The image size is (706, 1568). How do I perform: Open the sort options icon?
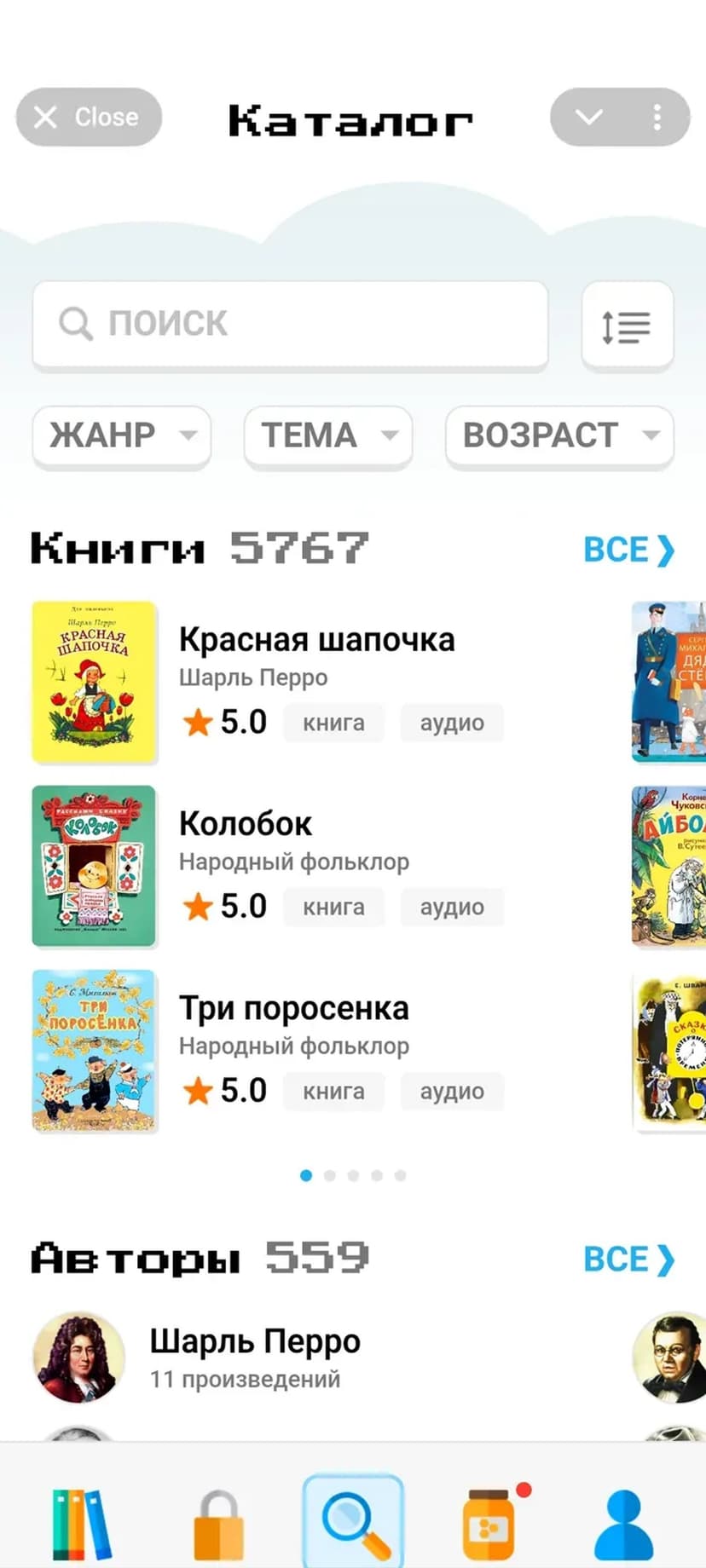coord(627,326)
